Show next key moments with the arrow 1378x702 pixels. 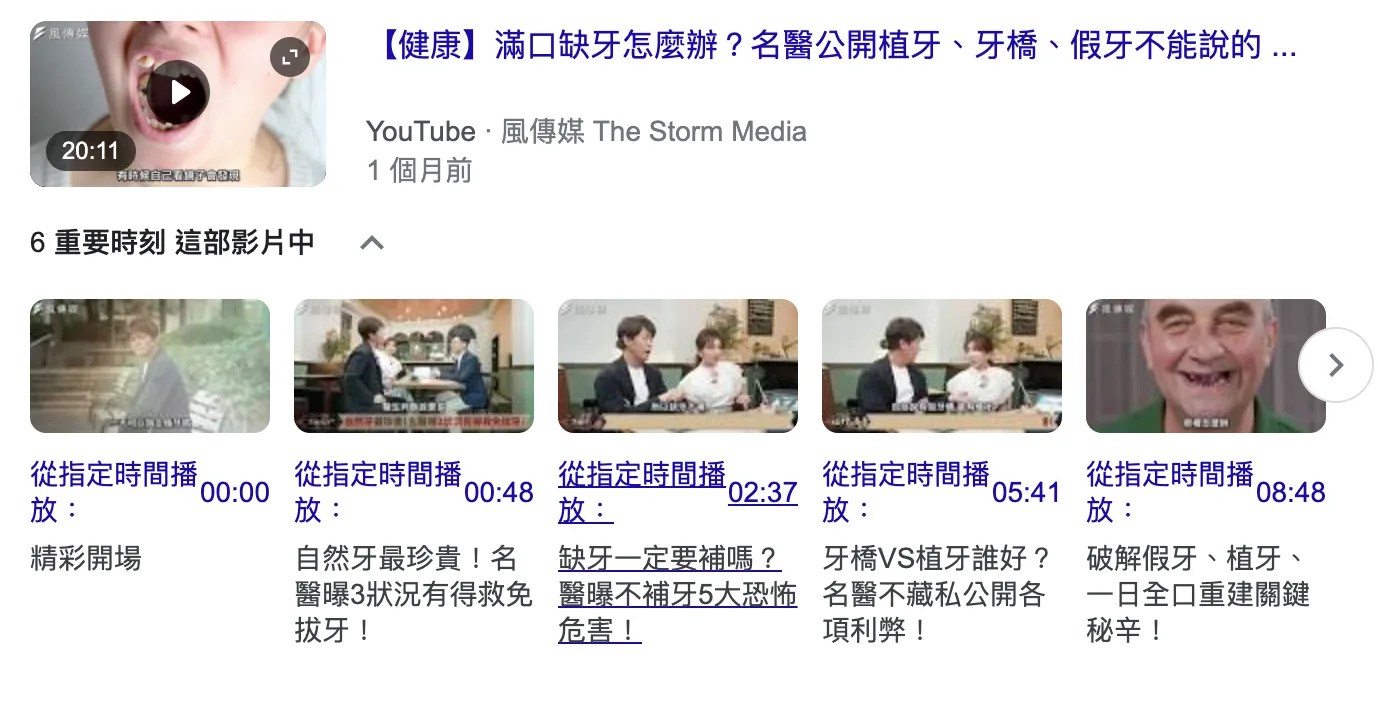(1335, 365)
